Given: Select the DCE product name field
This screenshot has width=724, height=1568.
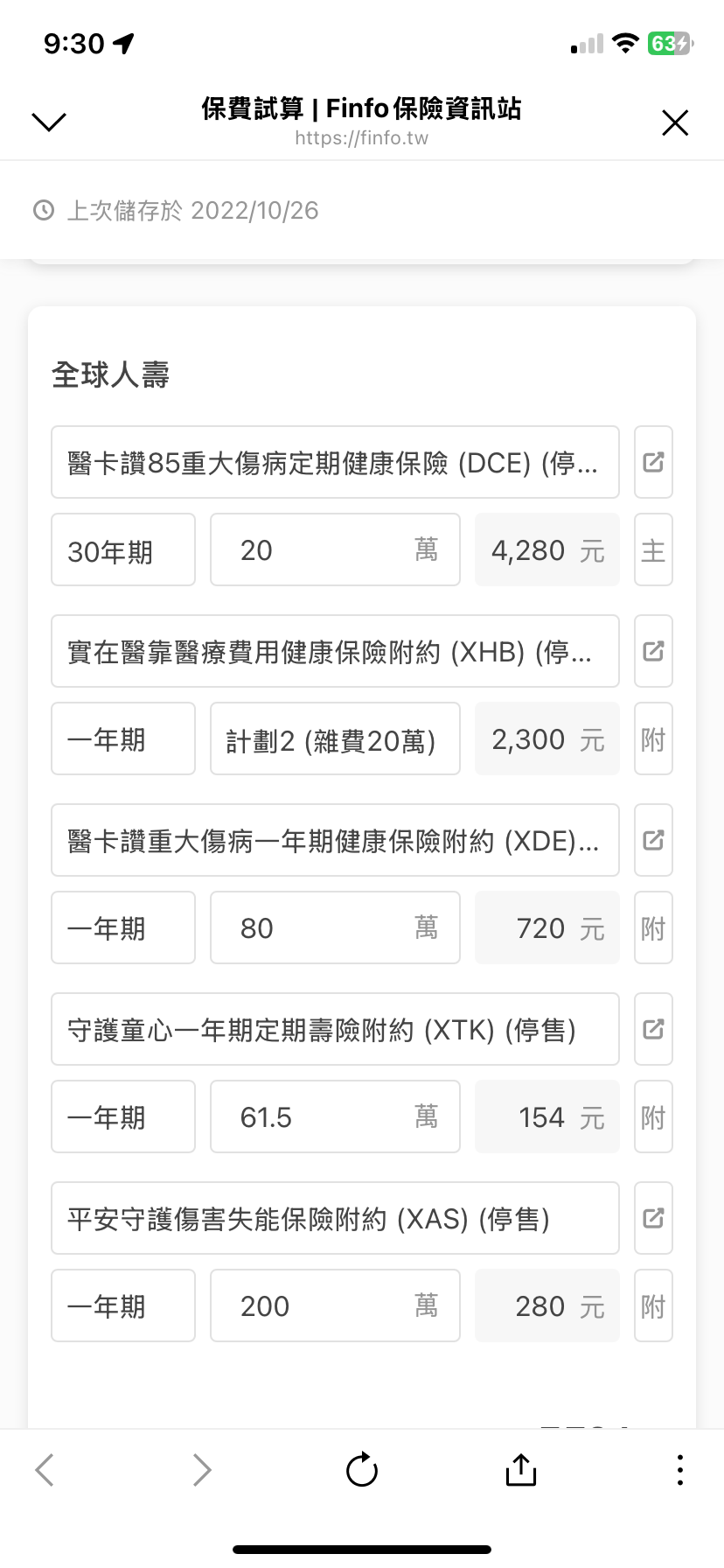Looking at the screenshot, I should click(335, 462).
